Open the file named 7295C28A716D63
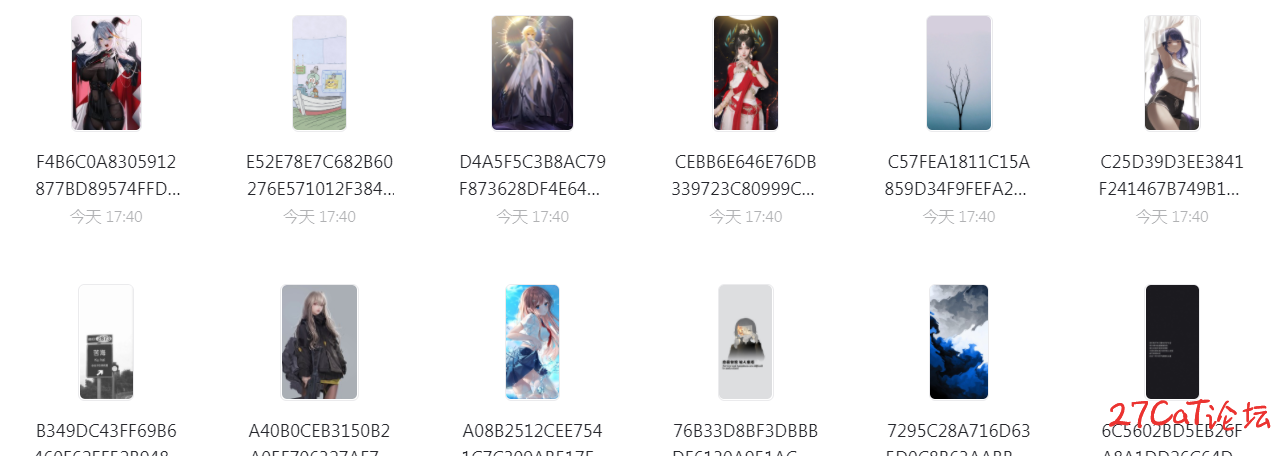Screen dimensions: 1286x456 pos(958,342)
